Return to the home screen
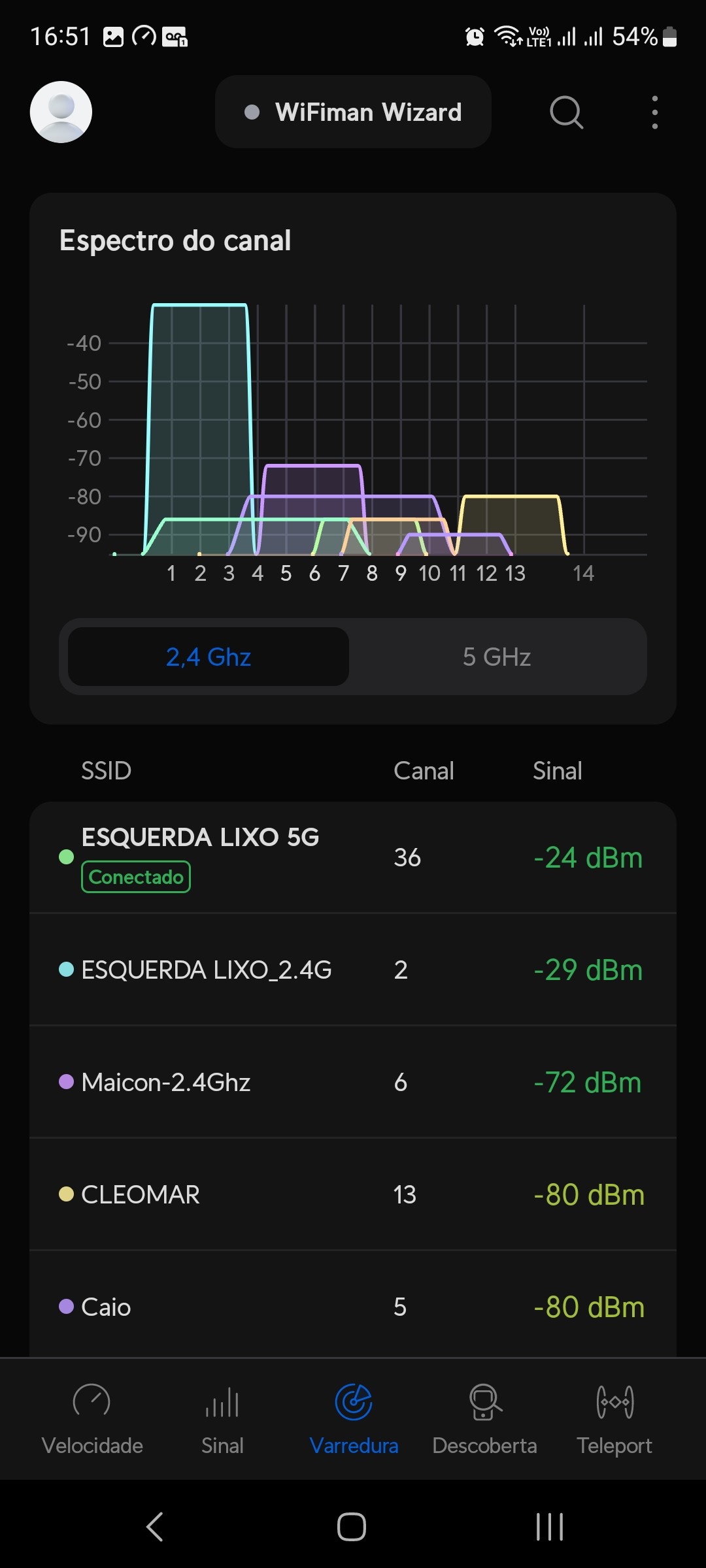The height and width of the screenshot is (1568, 706). point(352,1527)
